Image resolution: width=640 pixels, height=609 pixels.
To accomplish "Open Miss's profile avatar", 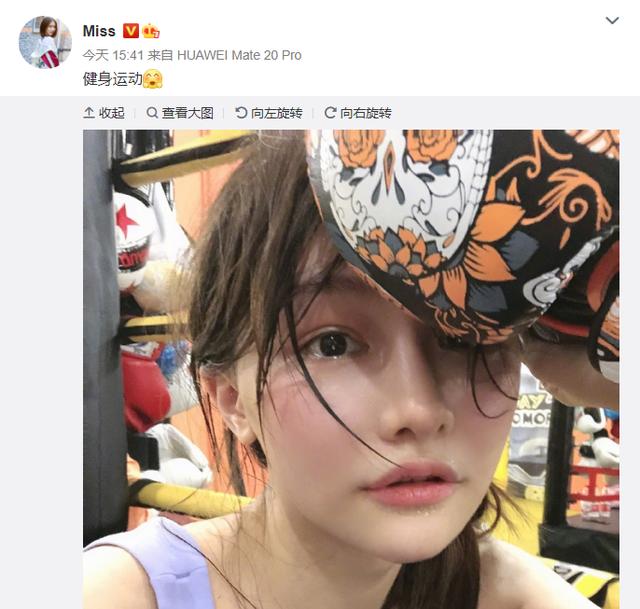I will coord(45,43).
